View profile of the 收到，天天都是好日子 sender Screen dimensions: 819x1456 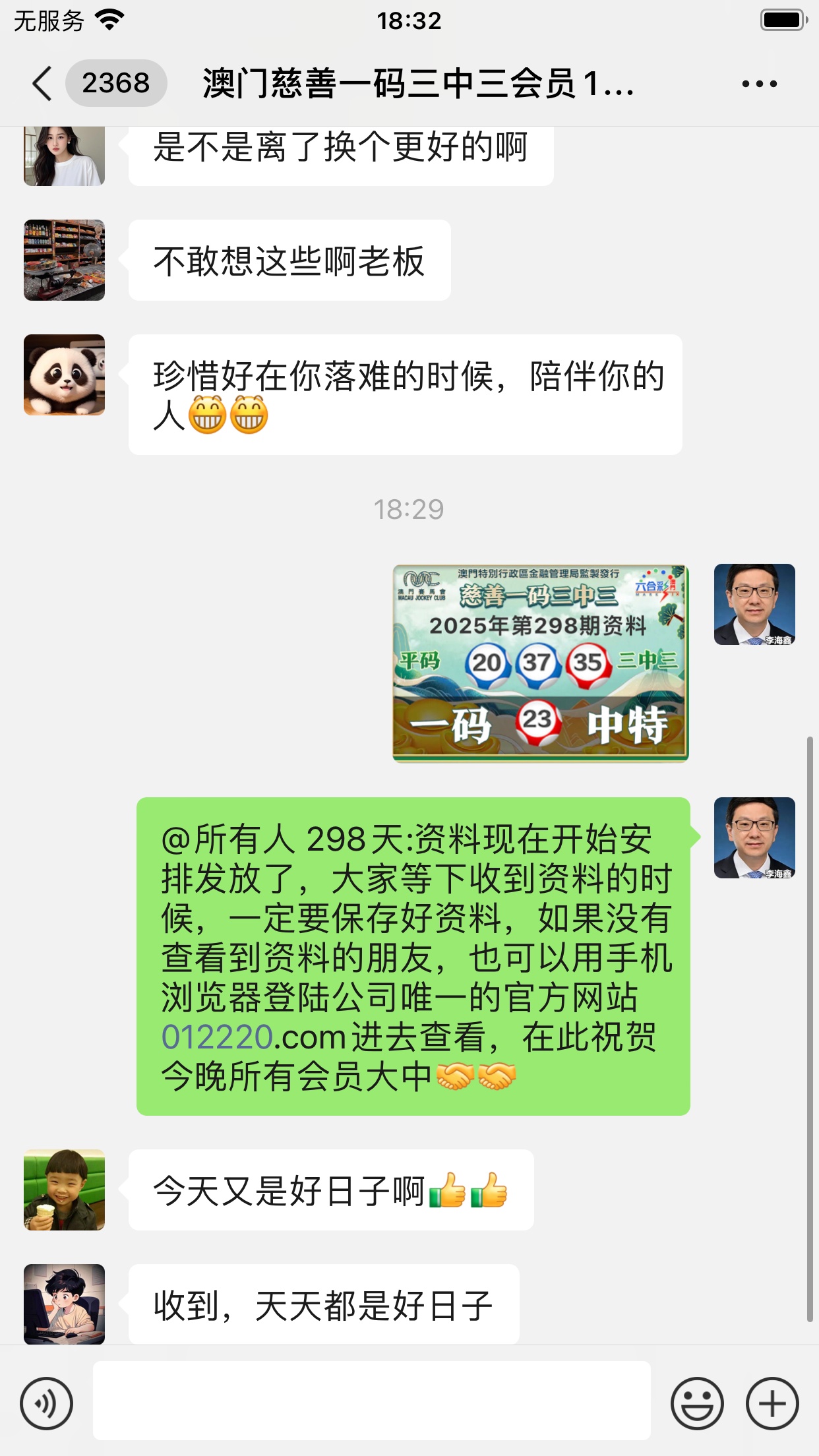click(64, 1304)
